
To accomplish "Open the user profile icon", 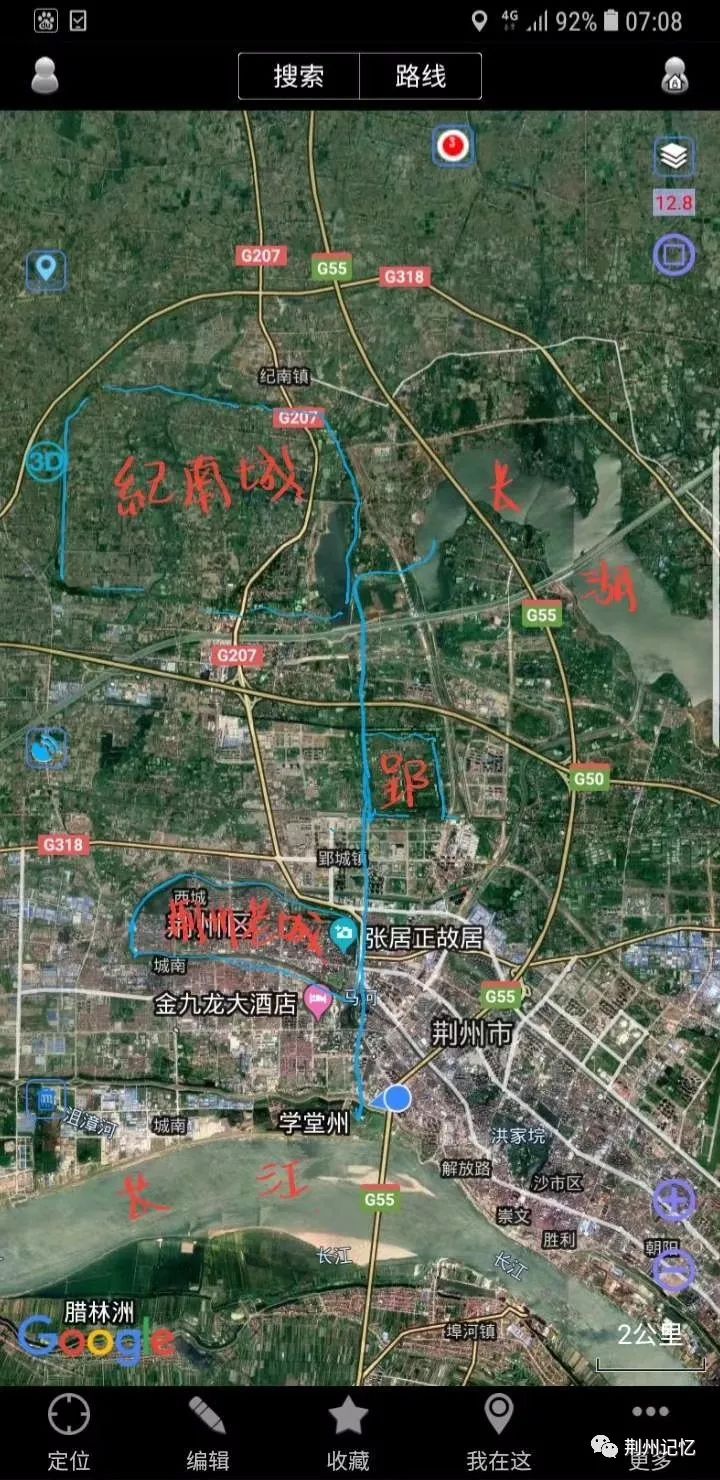I will coord(45,76).
